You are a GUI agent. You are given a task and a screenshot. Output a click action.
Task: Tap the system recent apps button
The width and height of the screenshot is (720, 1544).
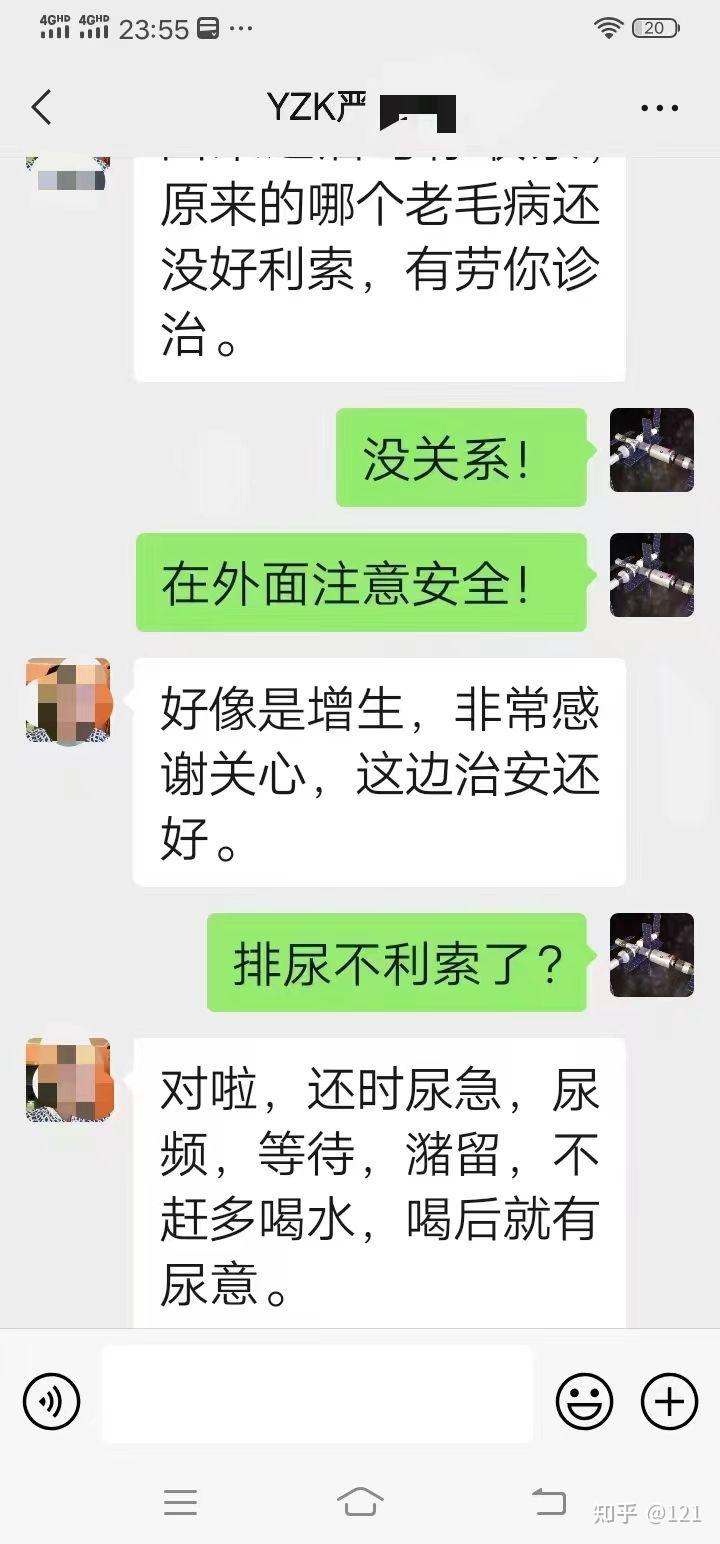pos(180,1501)
